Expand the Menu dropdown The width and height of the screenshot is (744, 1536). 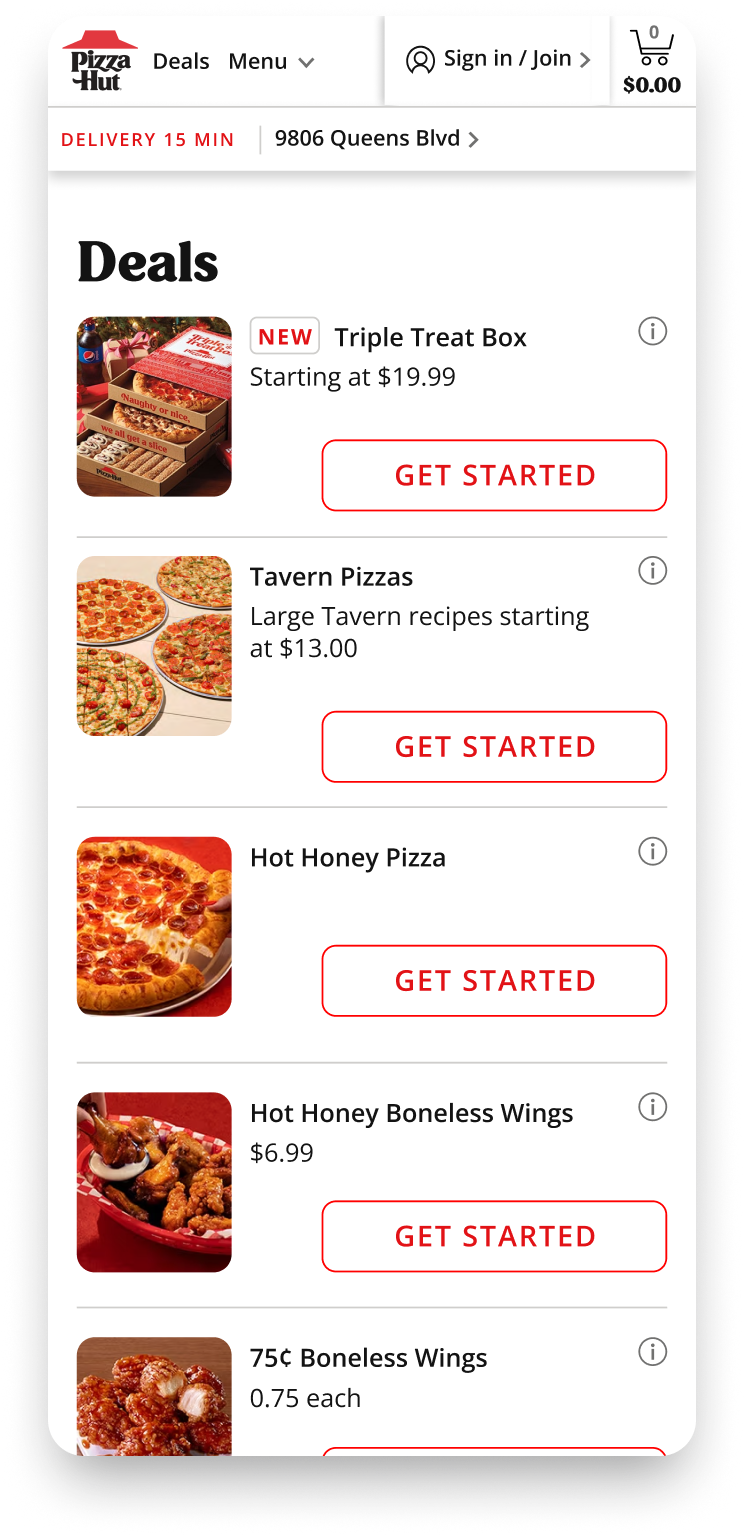(x=271, y=62)
